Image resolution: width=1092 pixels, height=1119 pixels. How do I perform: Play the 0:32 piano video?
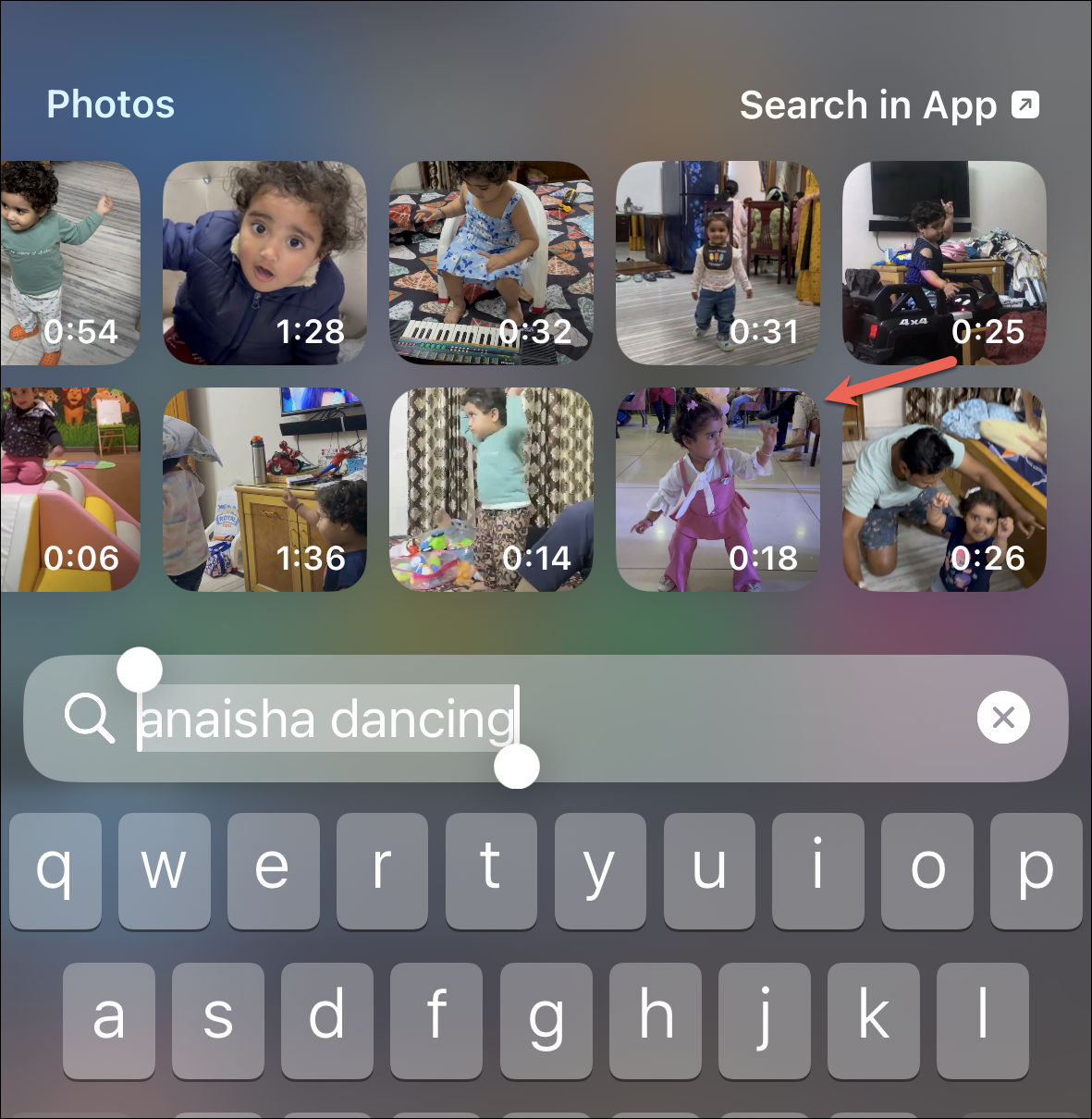tap(491, 263)
